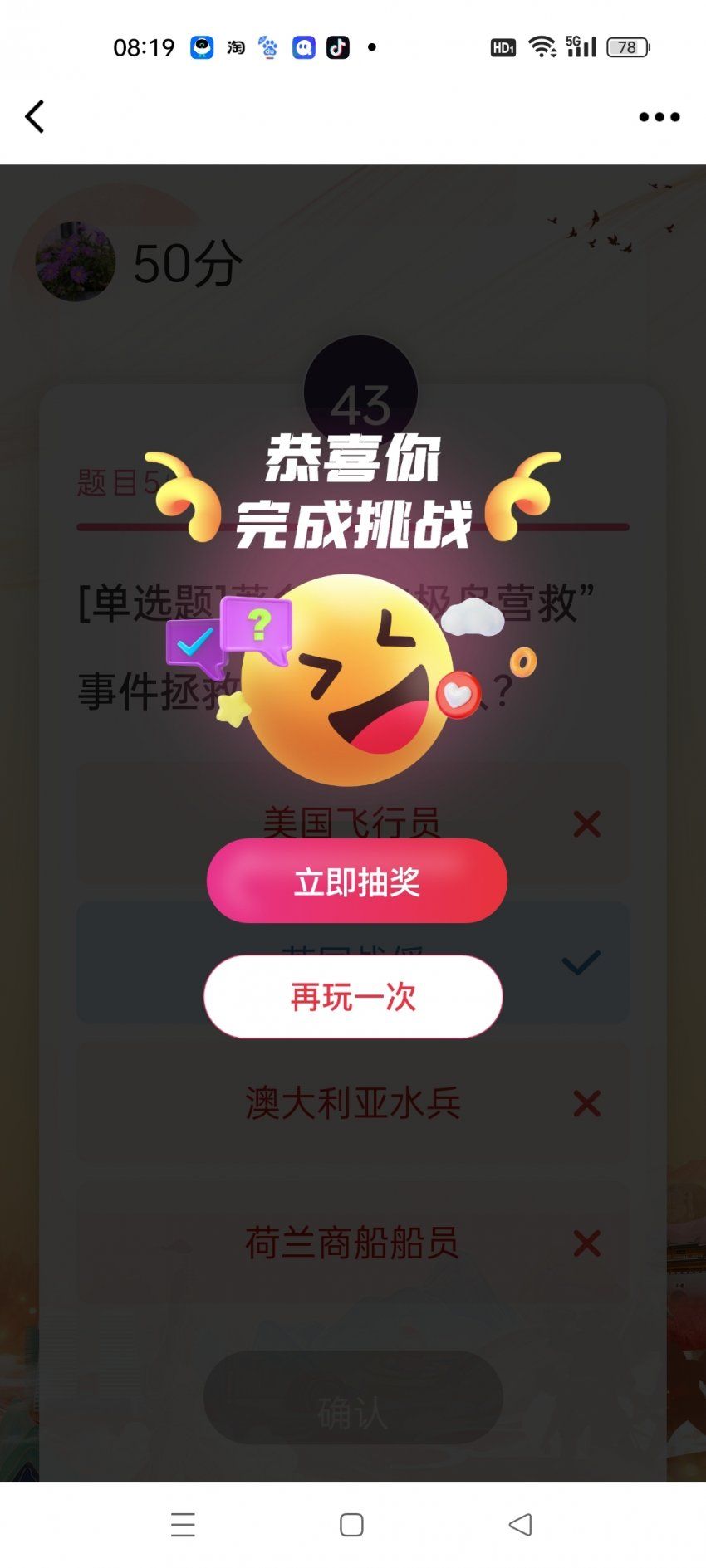Open the three-dot overflow menu
The width and height of the screenshot is (706, 1568).
(659, 117)
